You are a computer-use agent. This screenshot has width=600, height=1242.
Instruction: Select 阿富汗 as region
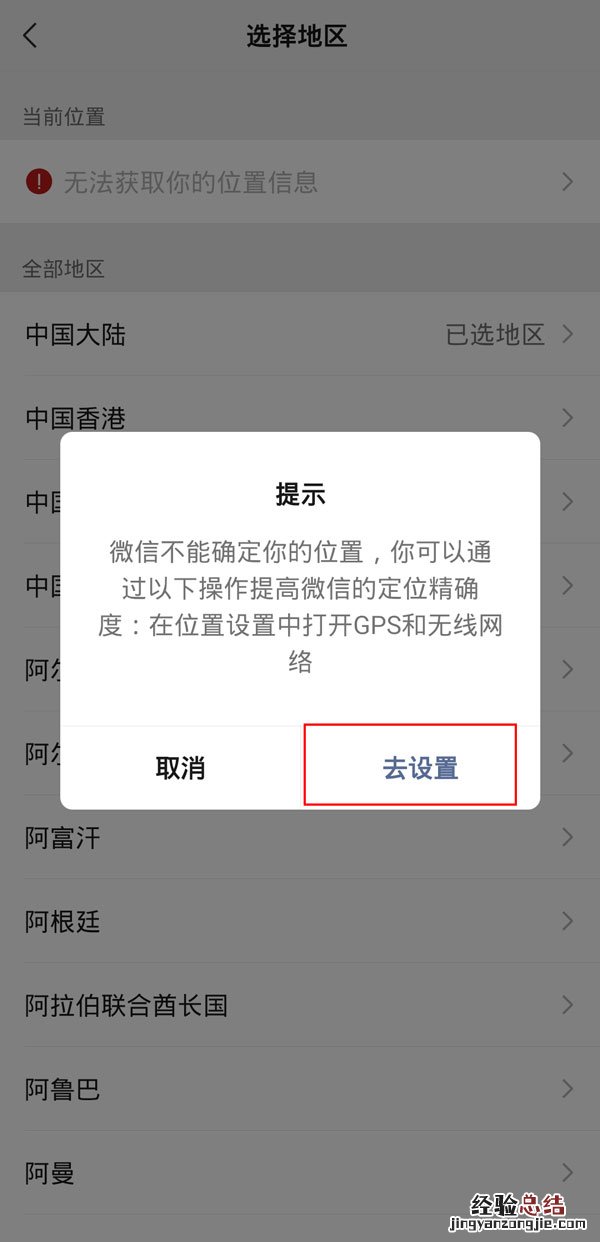[300, 837]
